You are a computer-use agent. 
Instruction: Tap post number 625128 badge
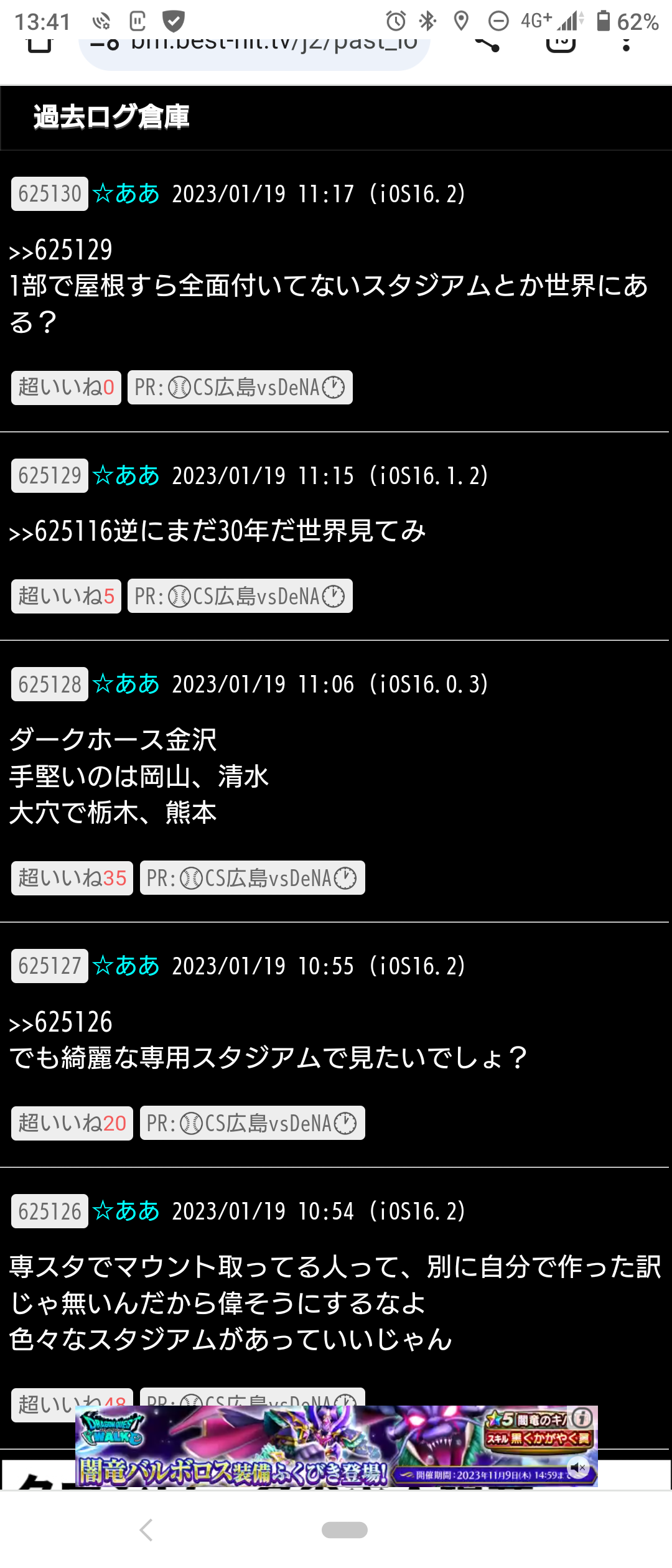tap(50, 684)
